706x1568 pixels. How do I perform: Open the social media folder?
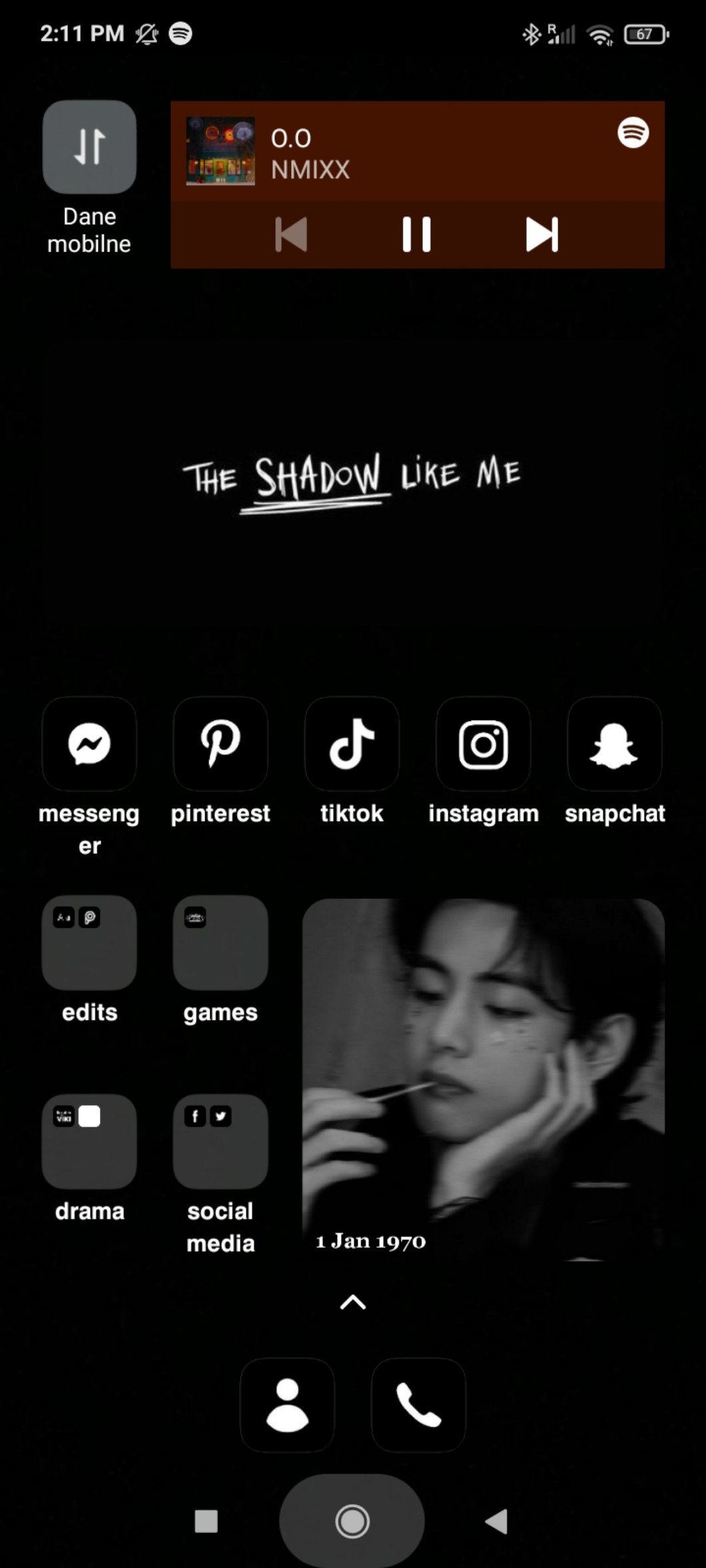point(220,1141)
